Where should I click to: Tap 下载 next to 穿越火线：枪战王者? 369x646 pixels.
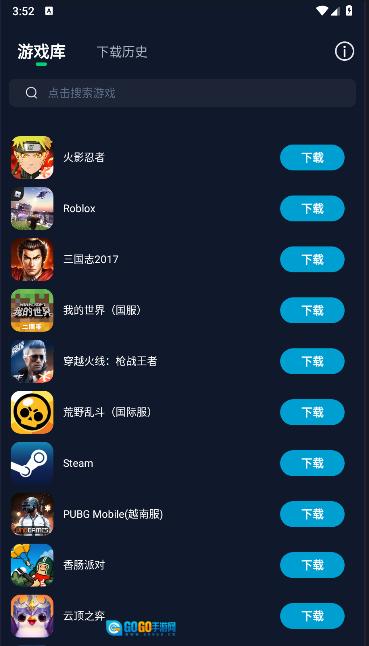tap(312, 361)
